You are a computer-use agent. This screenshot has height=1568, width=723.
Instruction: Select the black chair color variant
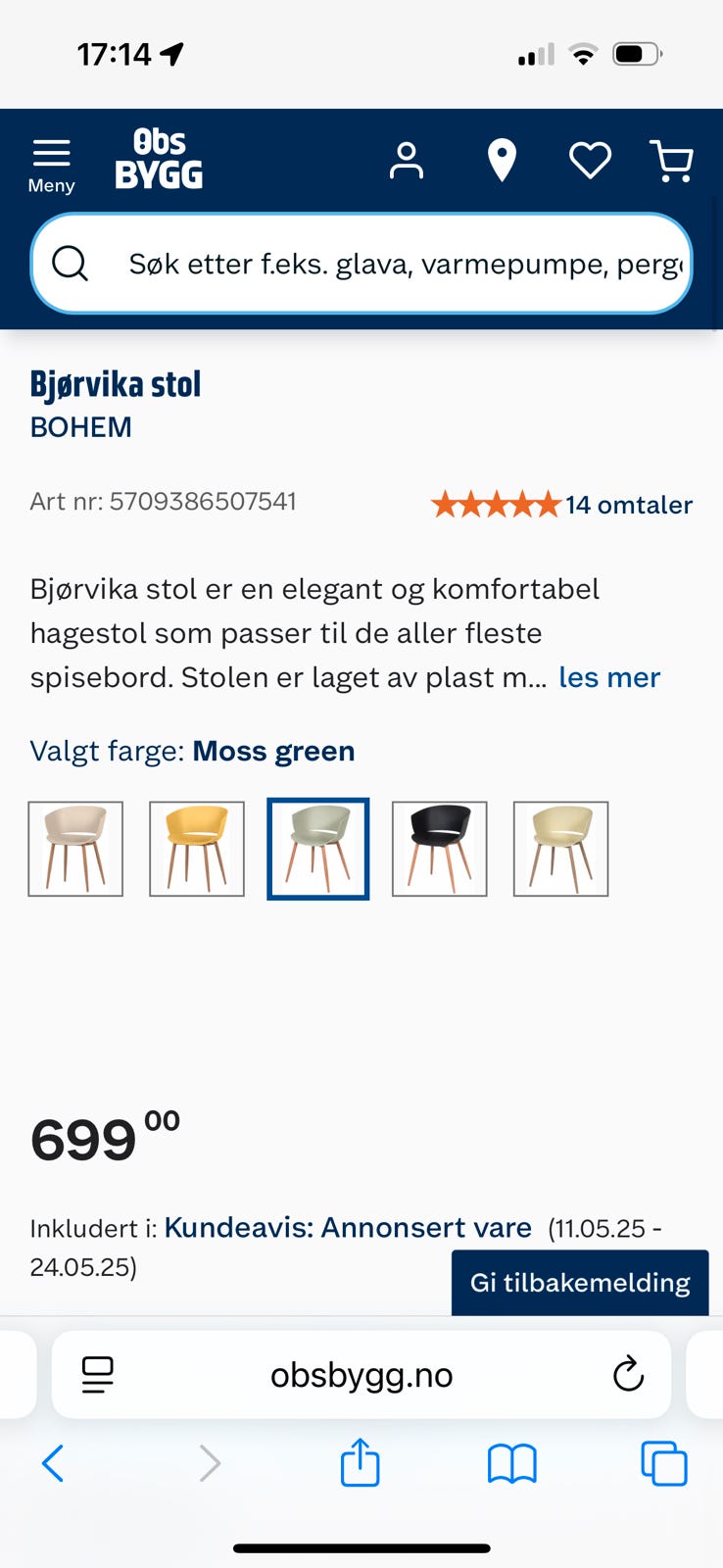439,849
